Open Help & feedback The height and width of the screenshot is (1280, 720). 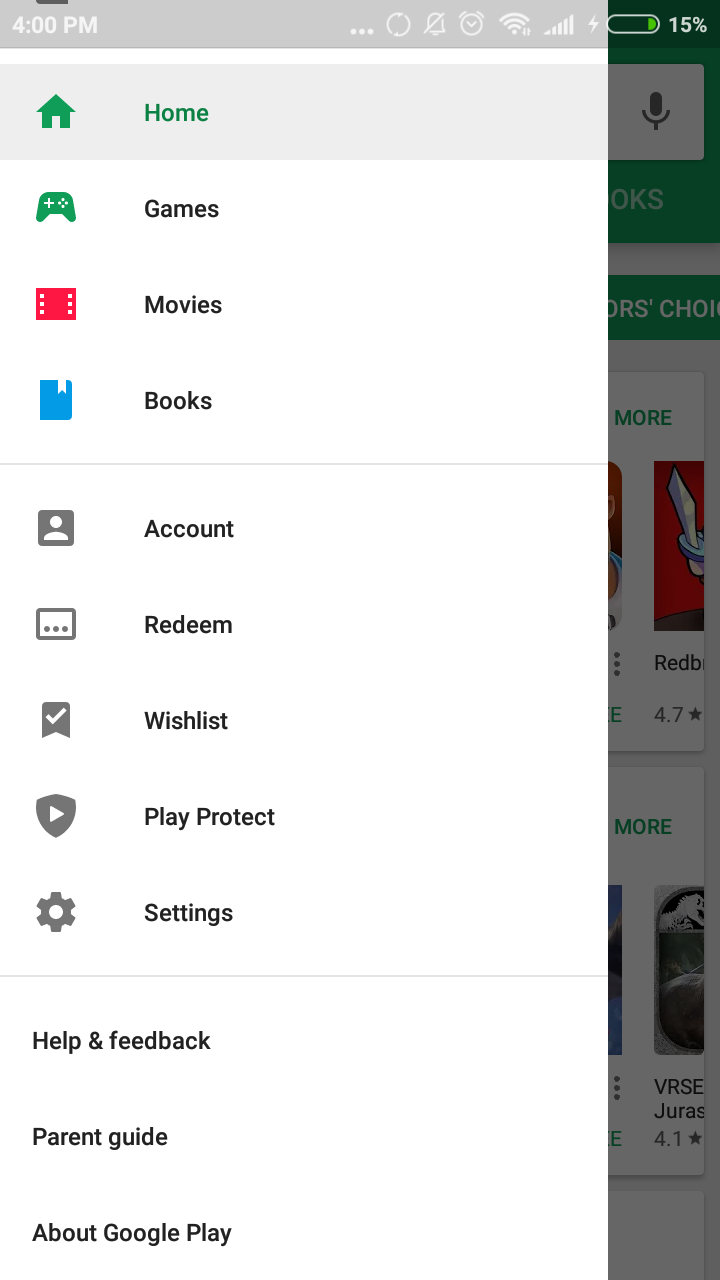pos(121,1041)
